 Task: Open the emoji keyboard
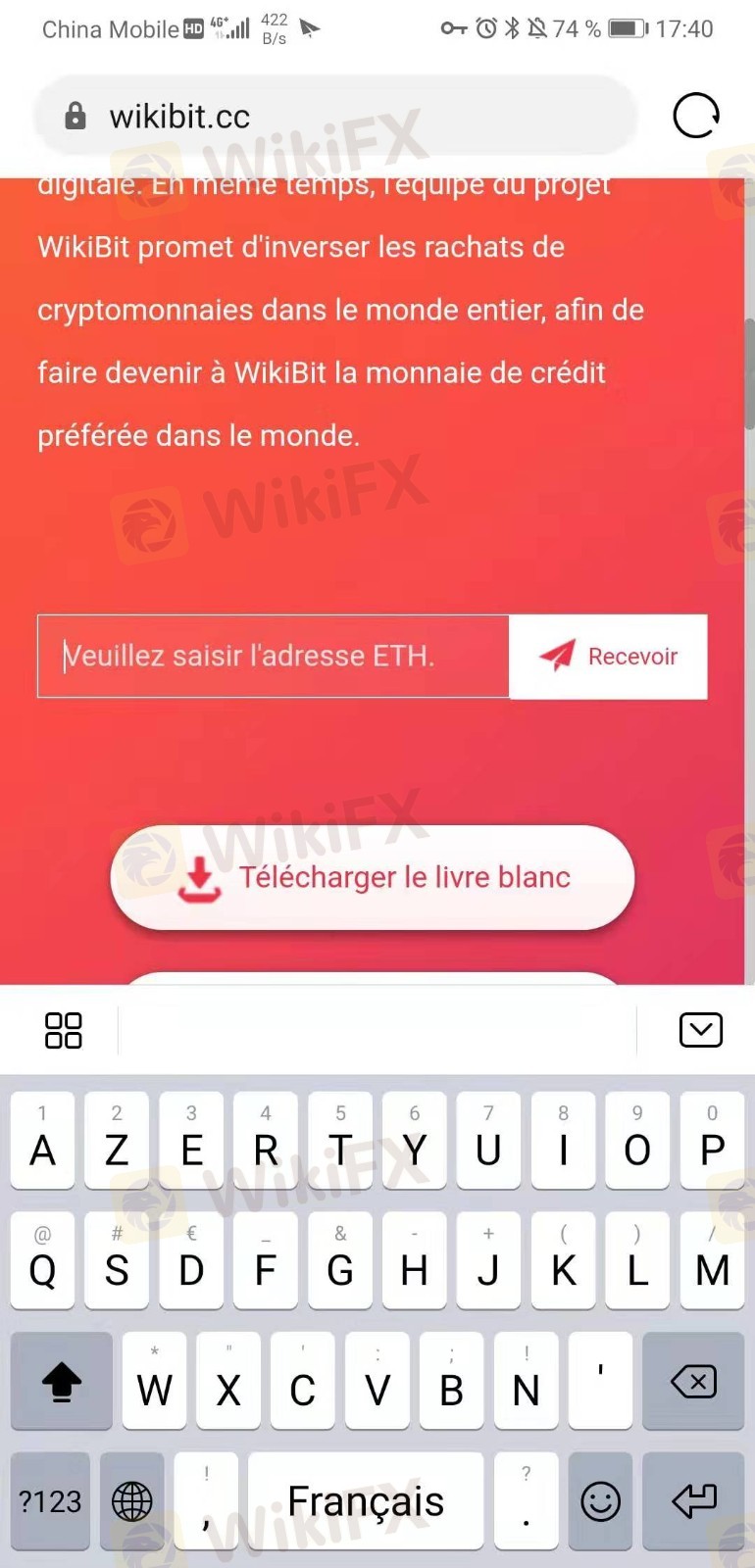click(x=600, y=1500)
